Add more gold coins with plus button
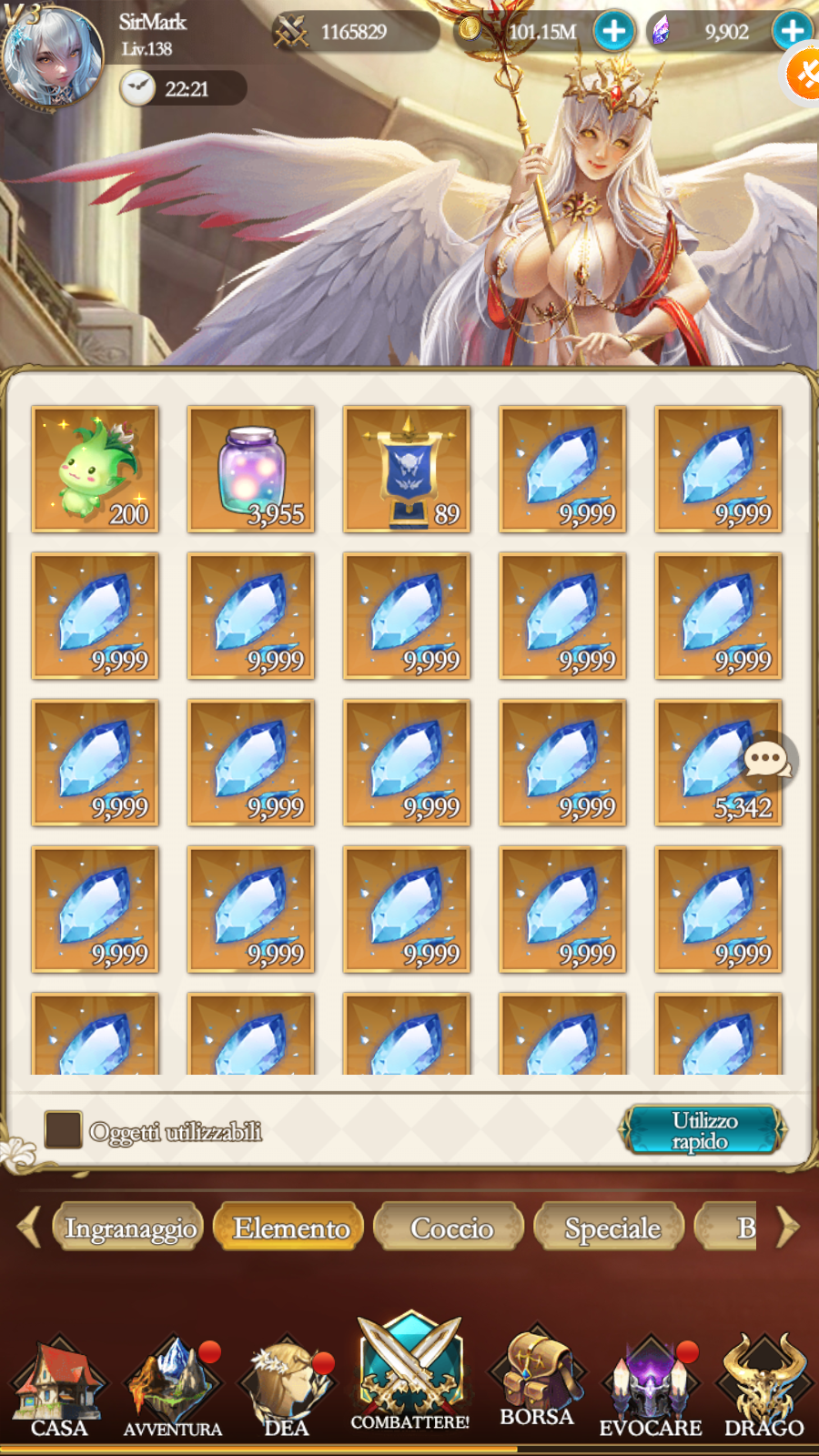The height and width of the screenshot is (1456, 819). point(614,32)
